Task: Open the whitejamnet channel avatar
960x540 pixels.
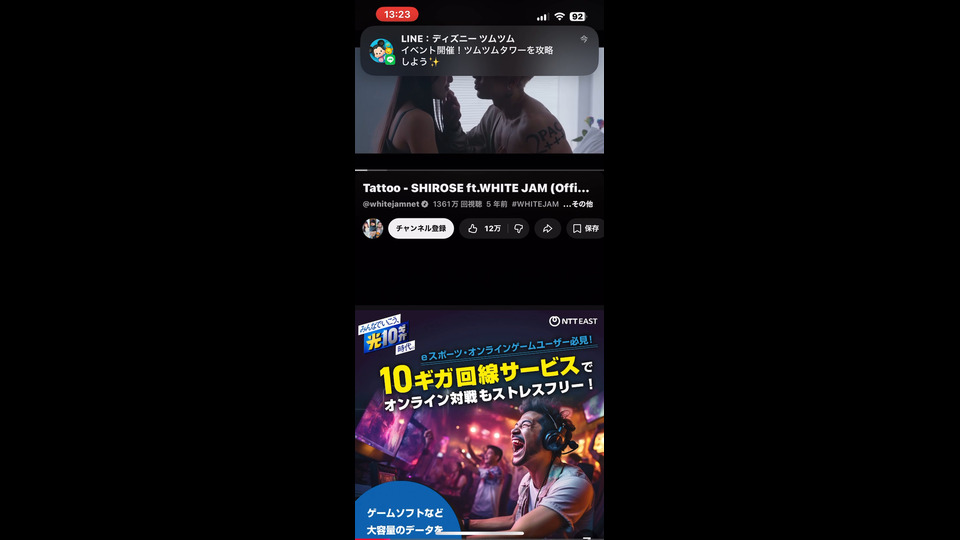Action: [x=372, y=228]
